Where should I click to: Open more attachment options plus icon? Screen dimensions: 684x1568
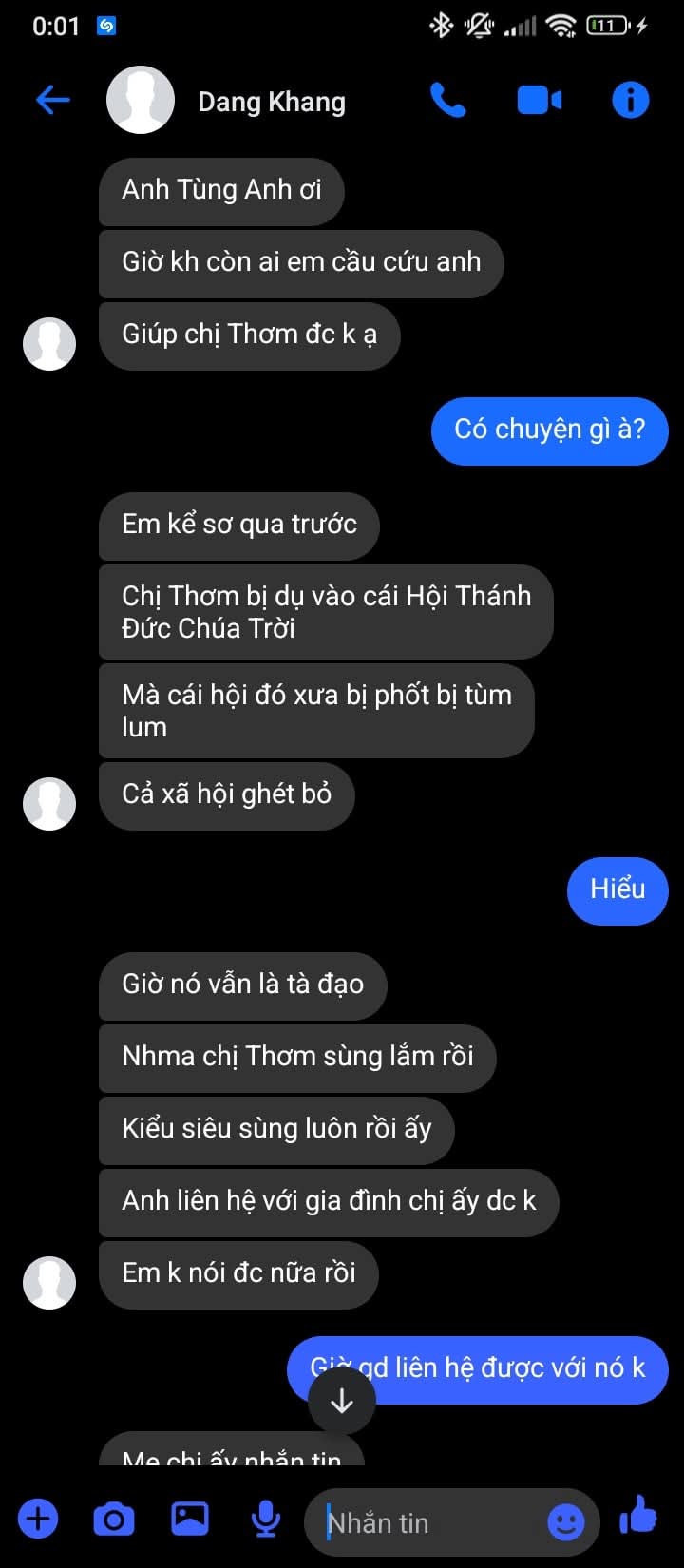tap(38, 1519)
